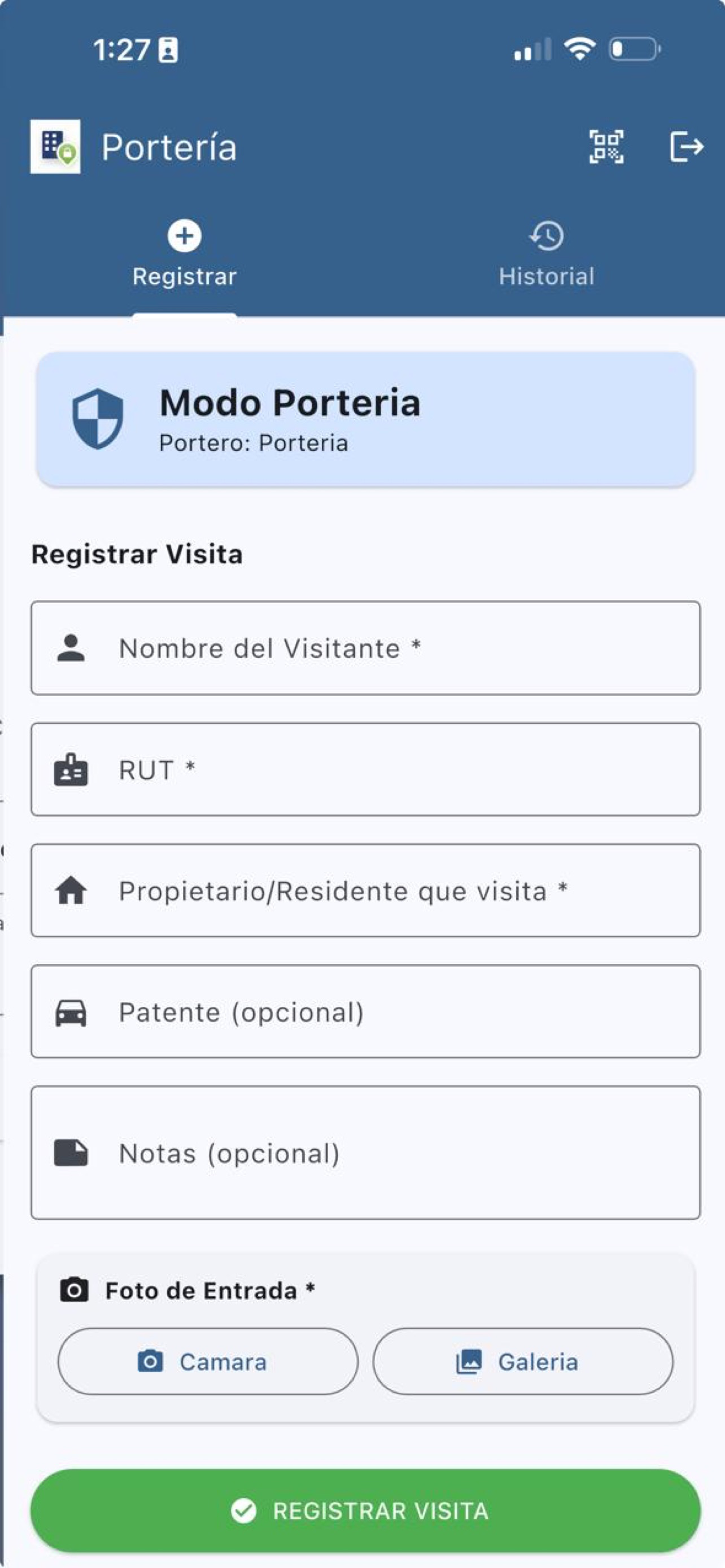Tap the camera icon beside Foto de Entrada
This screenshot has height=1568, width=725.
point(75,1289)
